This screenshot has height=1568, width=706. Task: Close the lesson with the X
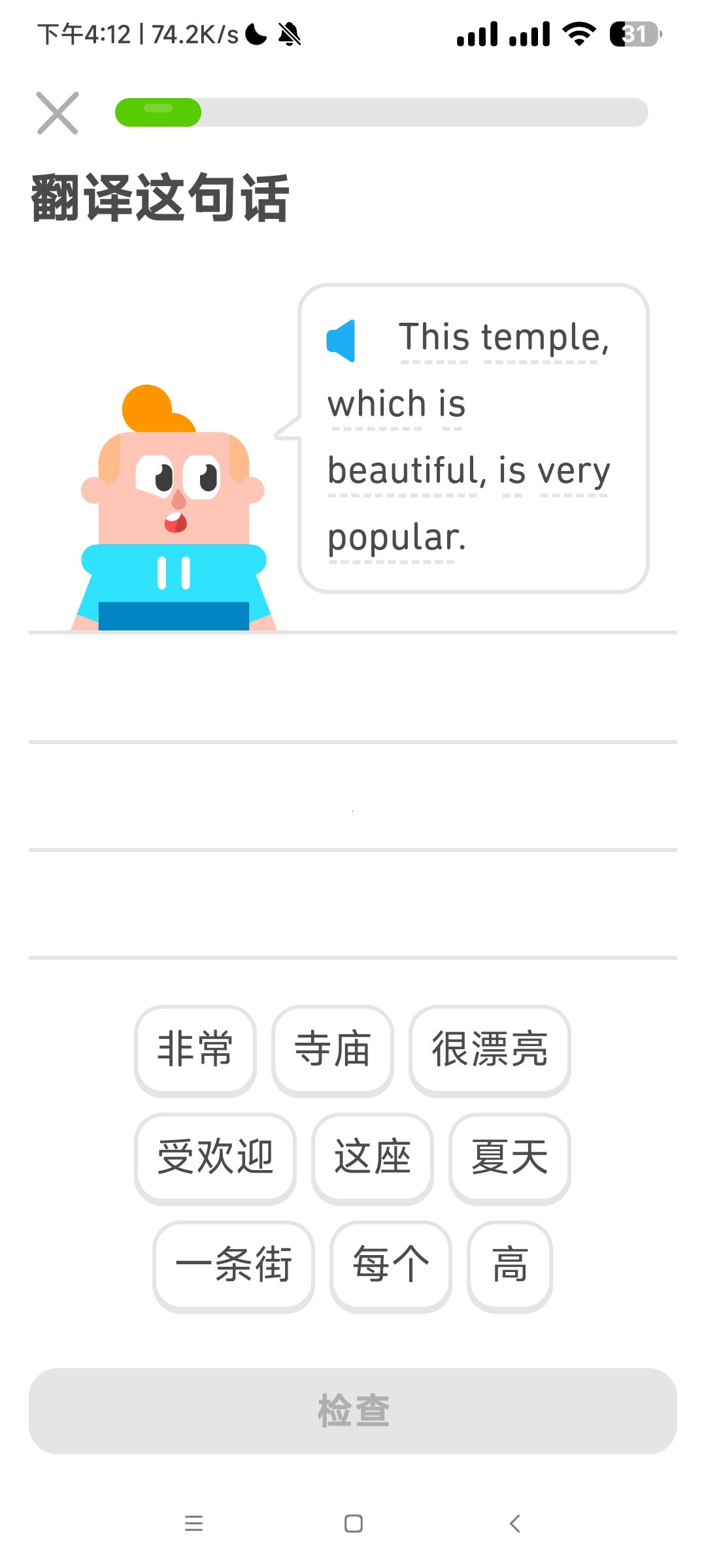pyautogui.click(x=58, y=113)
